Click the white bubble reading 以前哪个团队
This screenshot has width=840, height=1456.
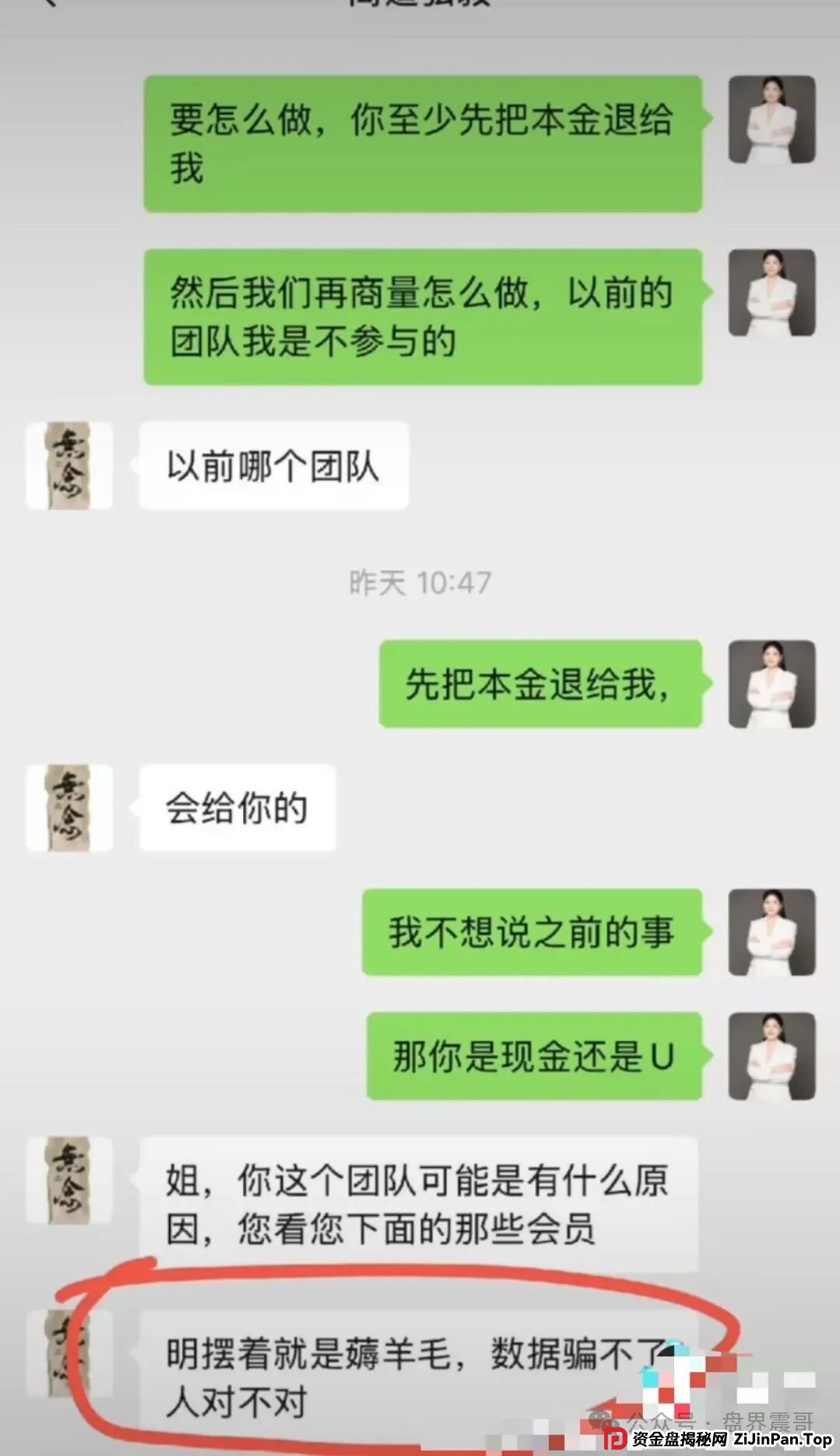tap(272, 464)
